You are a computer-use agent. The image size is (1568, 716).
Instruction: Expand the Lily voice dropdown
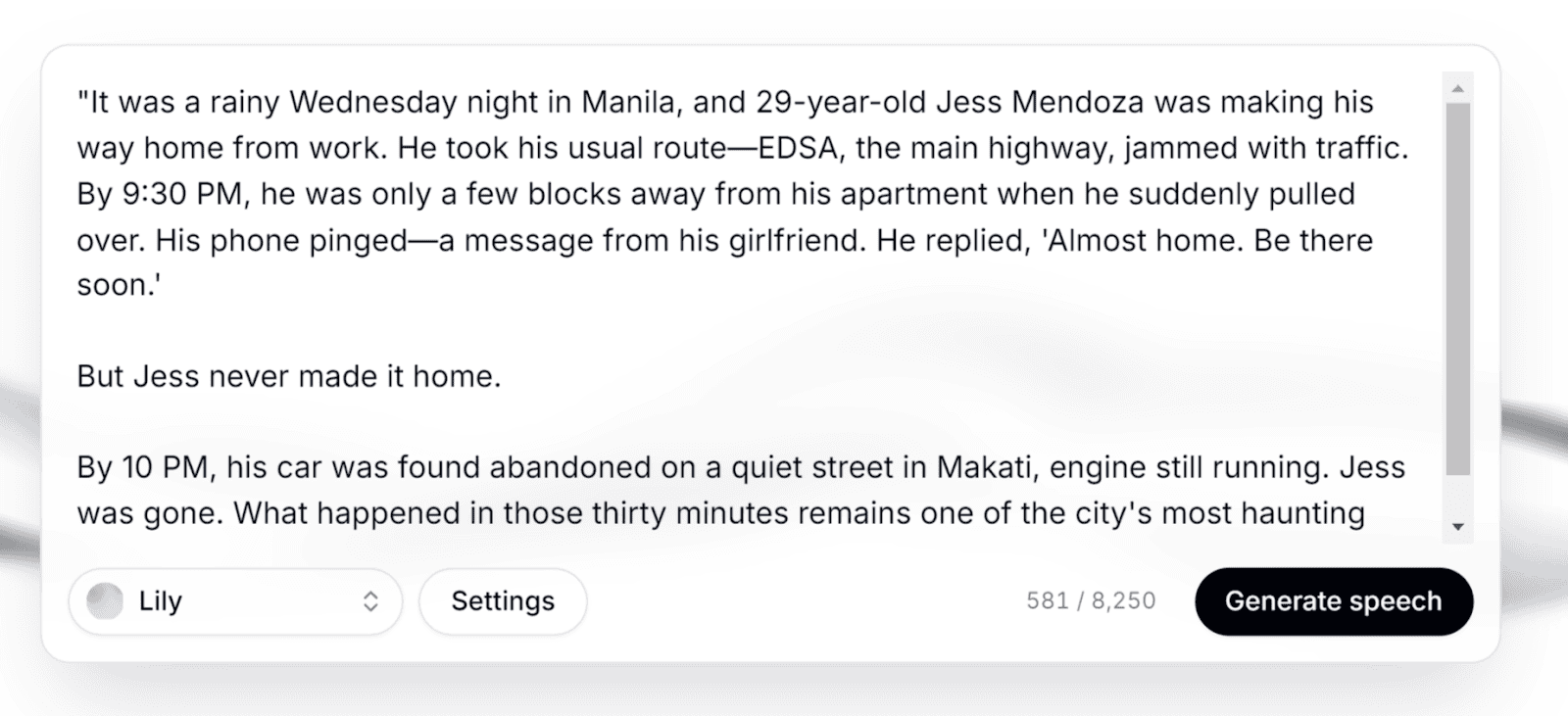235,601
